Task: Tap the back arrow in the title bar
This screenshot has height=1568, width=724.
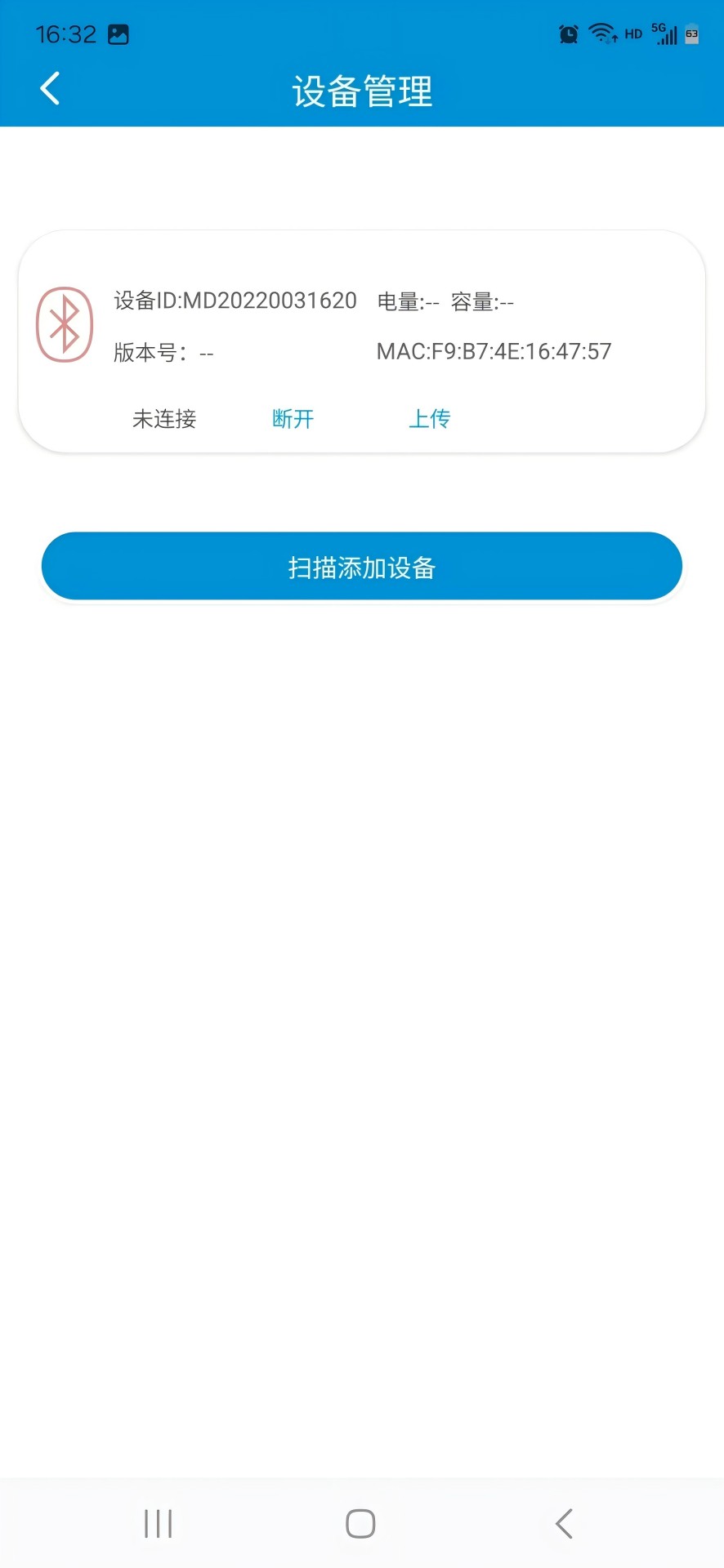Action: (x=49, y=88)
